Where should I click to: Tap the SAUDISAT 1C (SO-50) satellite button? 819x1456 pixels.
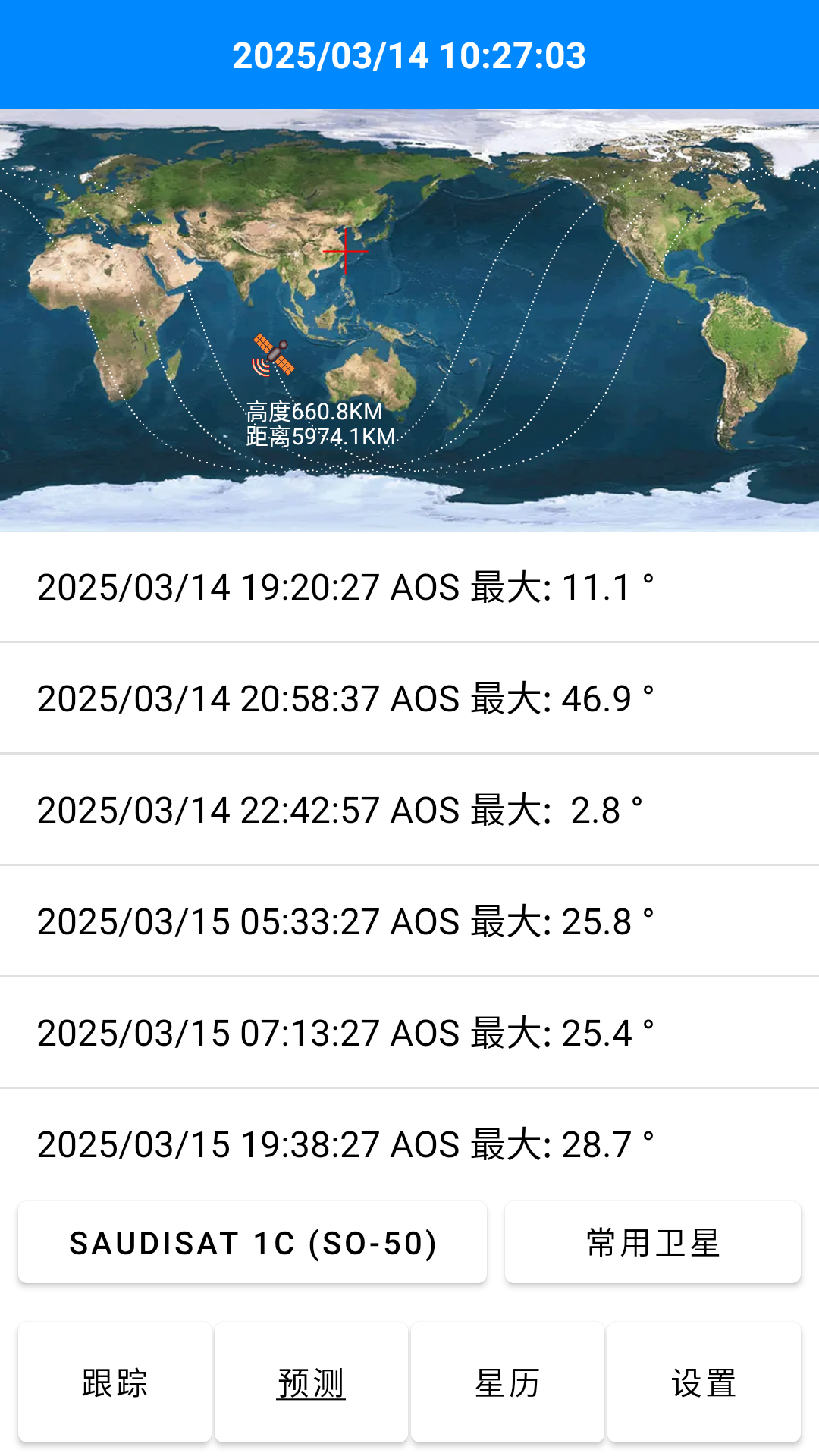[253, 1243]
